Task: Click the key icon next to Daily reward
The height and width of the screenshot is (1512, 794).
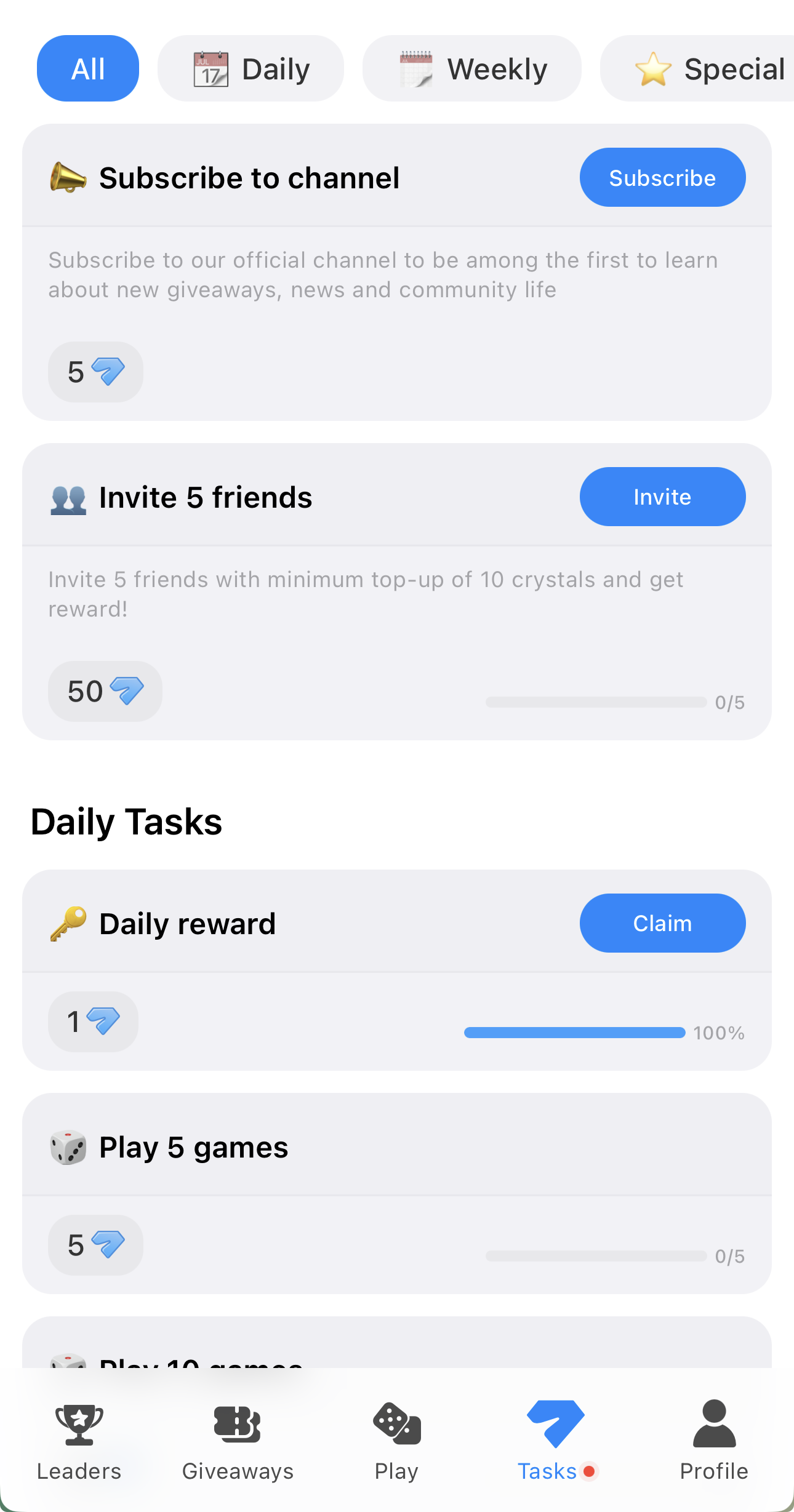Action: click(x=68, y=922)
